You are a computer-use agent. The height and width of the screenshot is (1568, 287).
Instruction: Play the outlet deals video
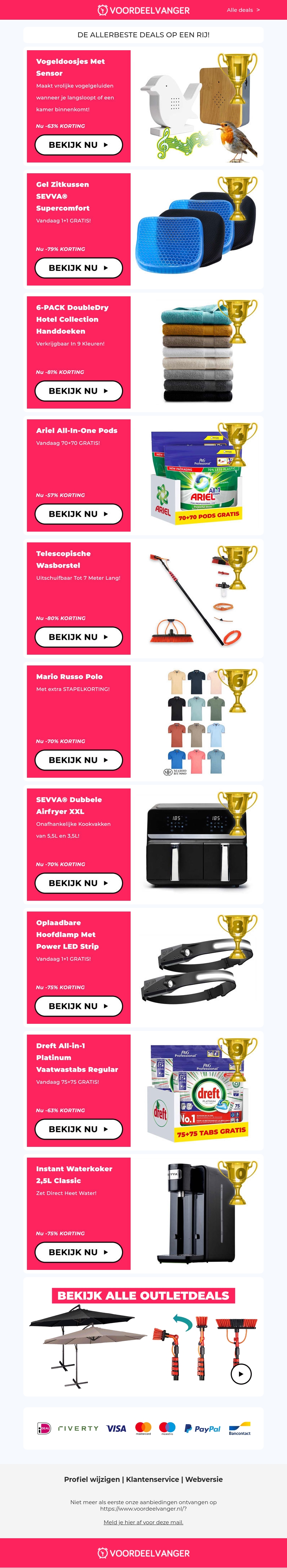[x=241, y=1373]
